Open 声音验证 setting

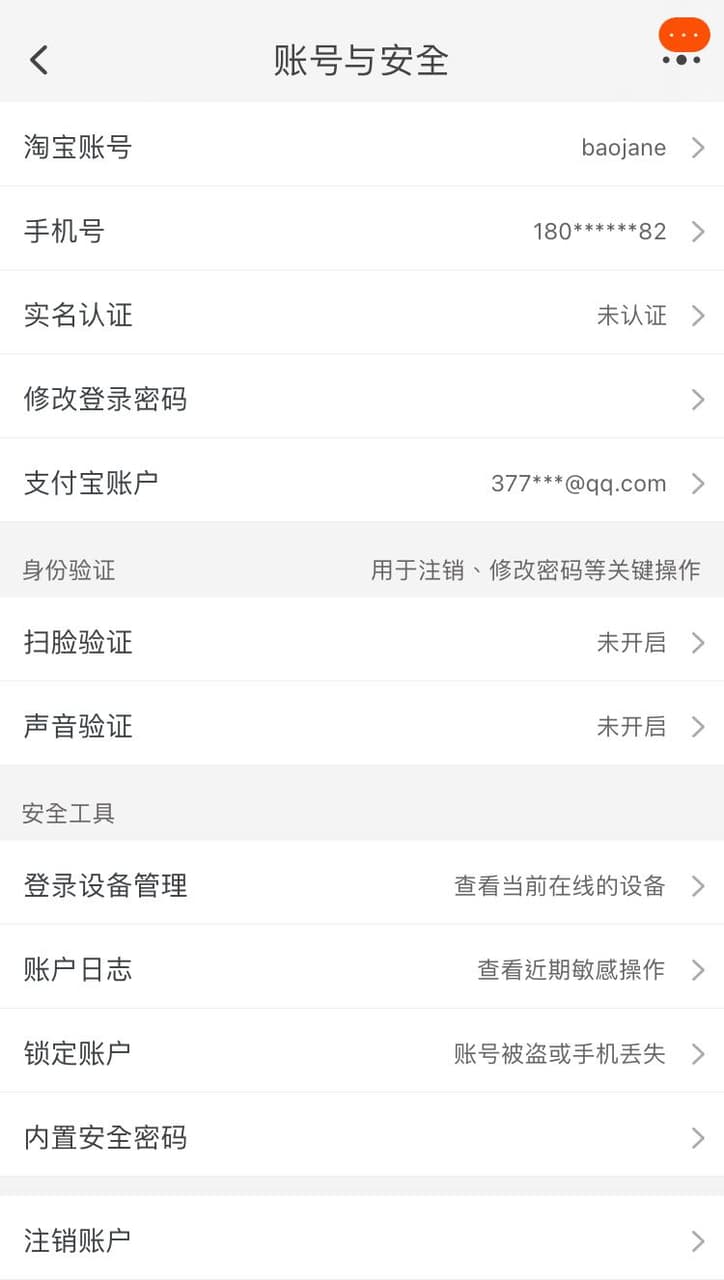tap(362, 726)
